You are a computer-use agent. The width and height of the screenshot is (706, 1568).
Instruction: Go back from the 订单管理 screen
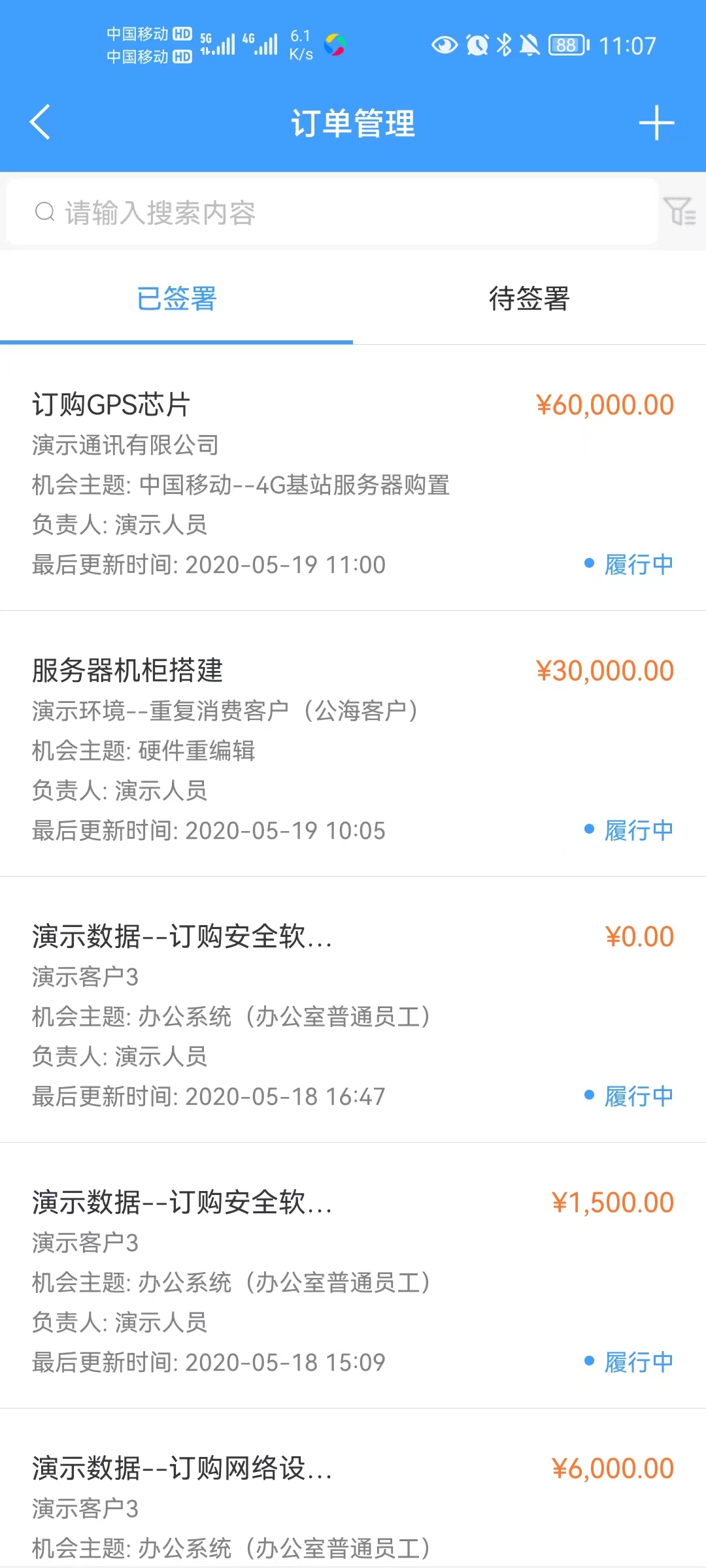[x=40, y=122]
